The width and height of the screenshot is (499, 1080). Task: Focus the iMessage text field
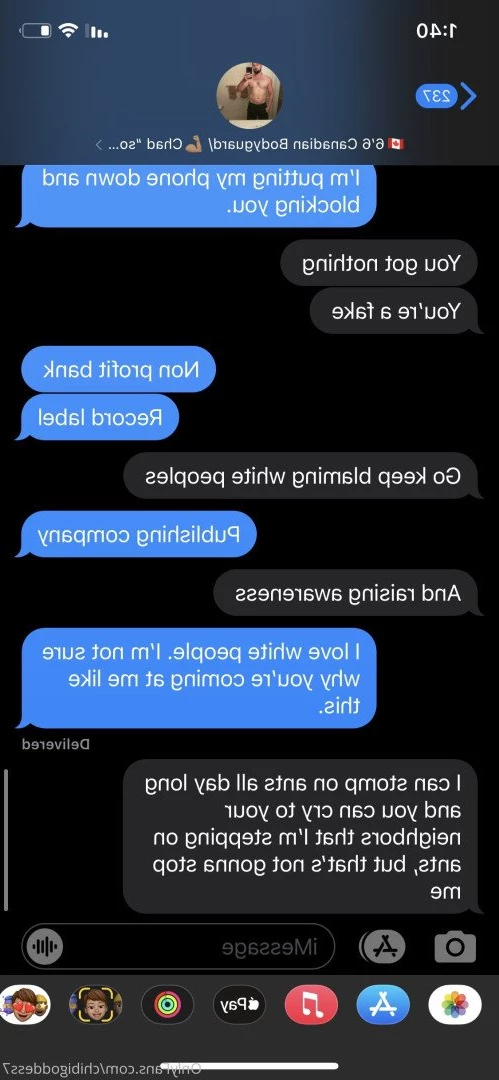click(x=178, y=946)
